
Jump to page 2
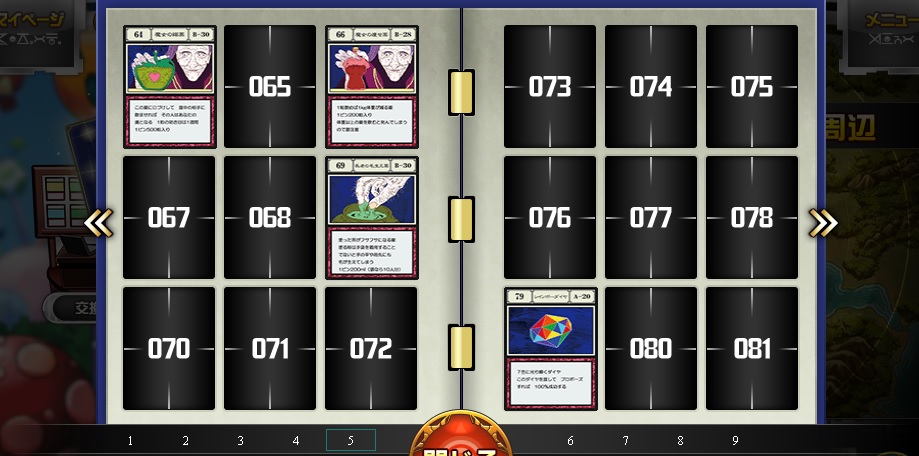[x=185, y=440]
